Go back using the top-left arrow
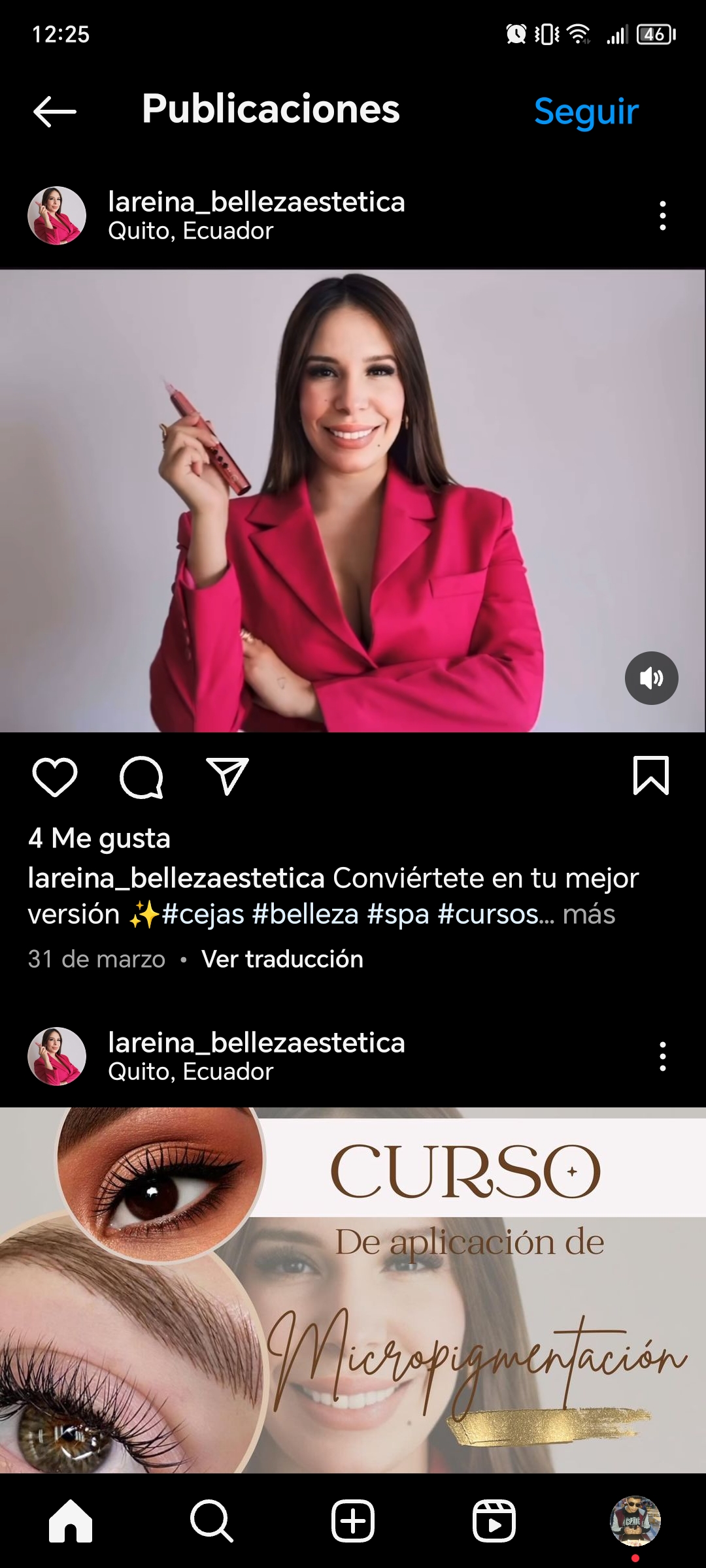Image resolution: width=706 pixels, height=1568 pixels. tap(55, 112)
